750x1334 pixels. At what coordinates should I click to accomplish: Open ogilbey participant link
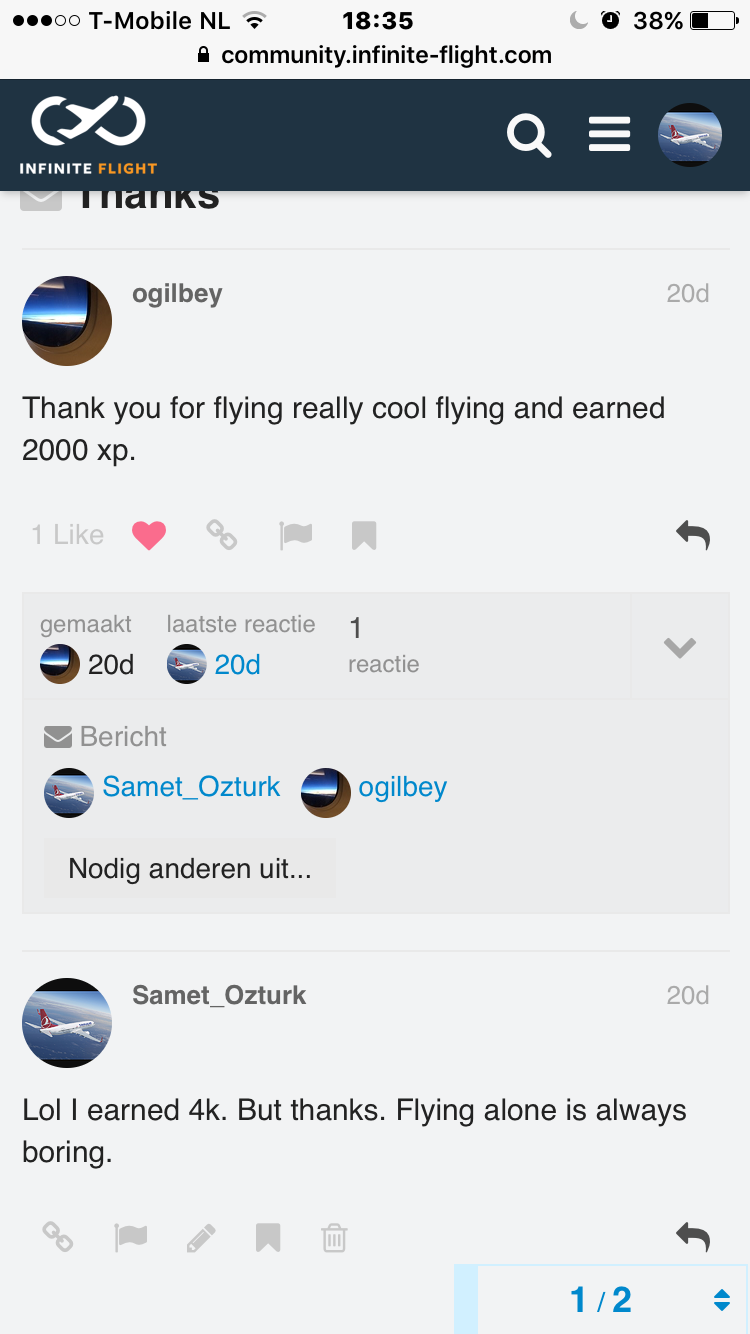coord(402,788)
